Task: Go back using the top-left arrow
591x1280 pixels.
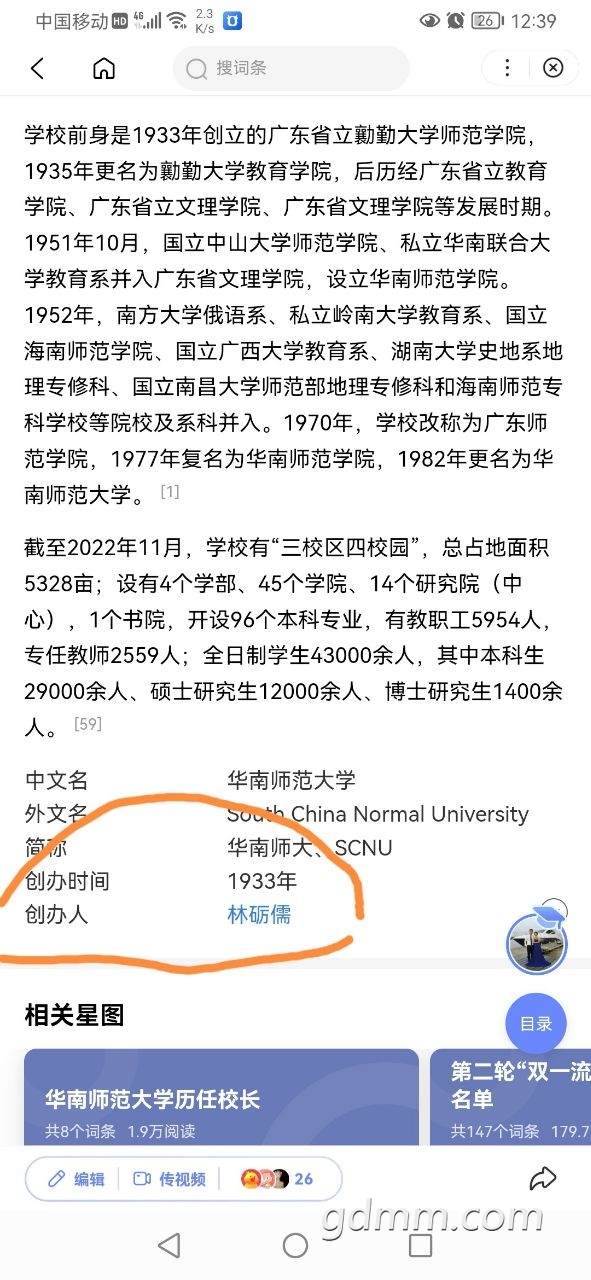Action: [38, 68]
